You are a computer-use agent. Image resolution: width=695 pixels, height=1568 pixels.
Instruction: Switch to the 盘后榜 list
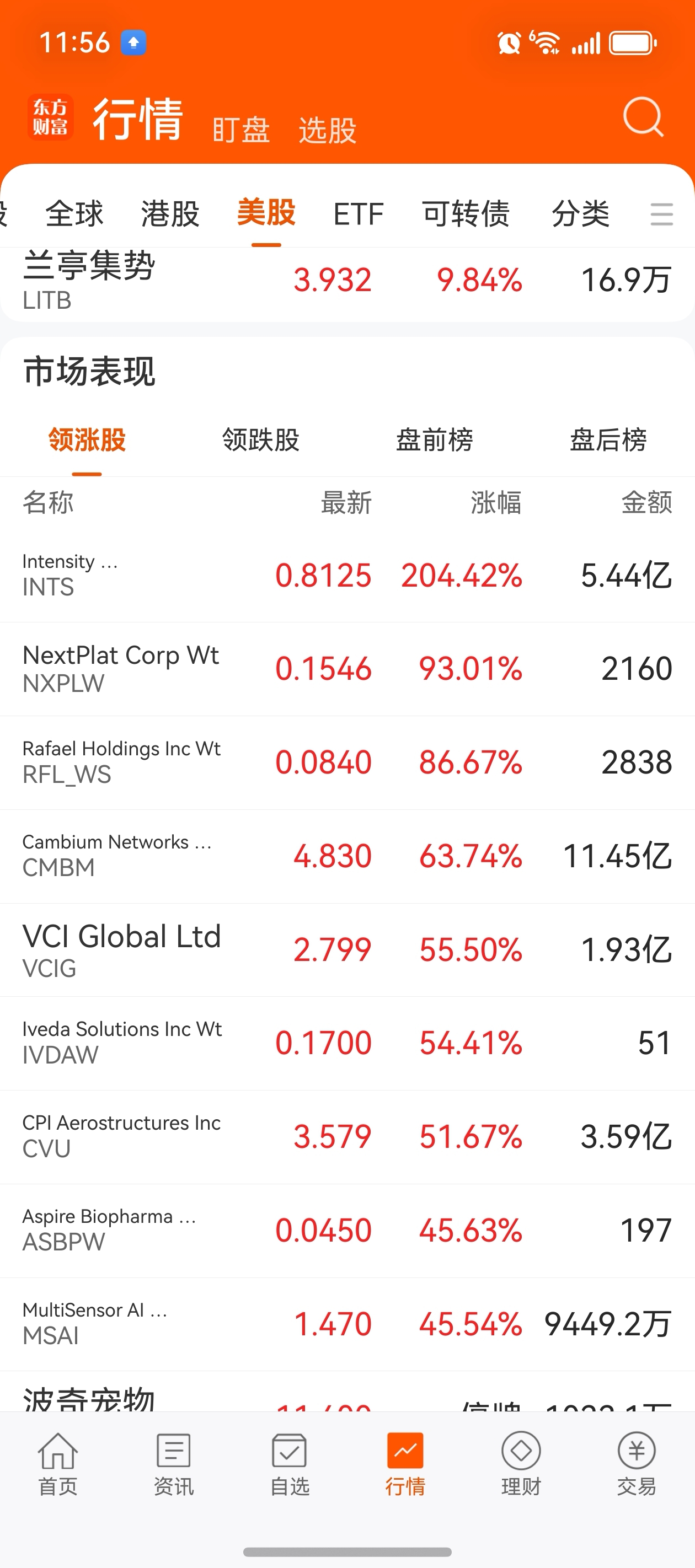point(608,439)
